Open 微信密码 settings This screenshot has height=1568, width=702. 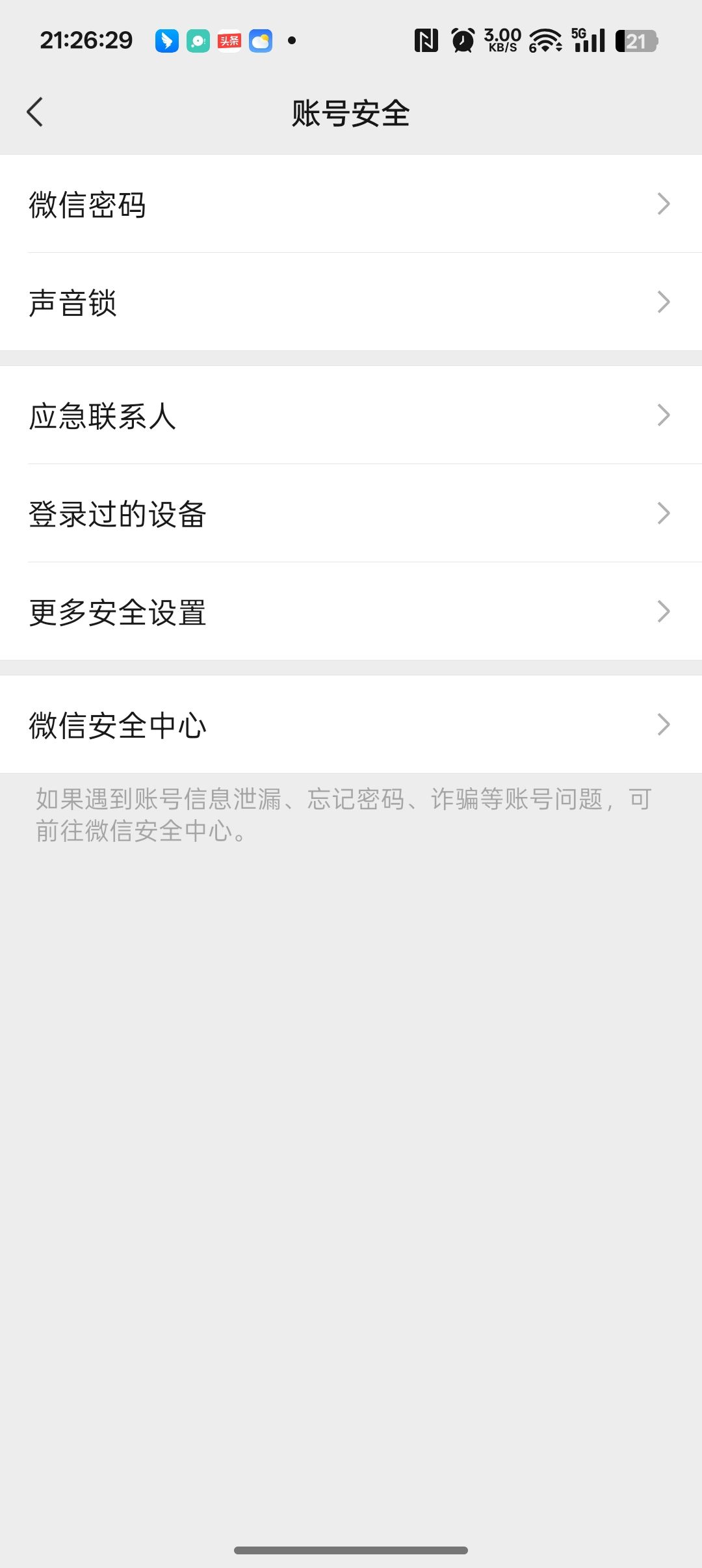(x=351, y=204)
